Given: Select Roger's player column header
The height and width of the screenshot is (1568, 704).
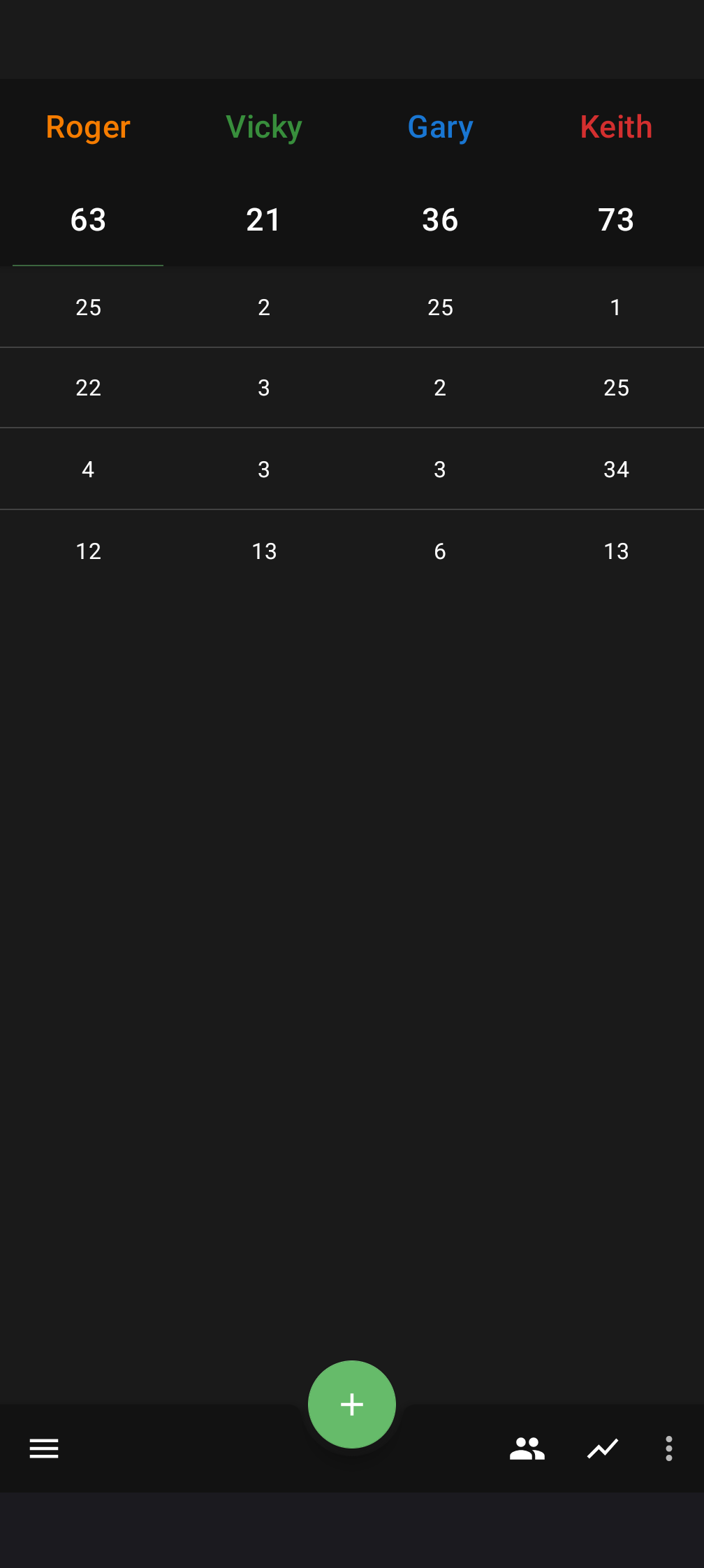Looking at the screenshot, I should coord(88,127).
